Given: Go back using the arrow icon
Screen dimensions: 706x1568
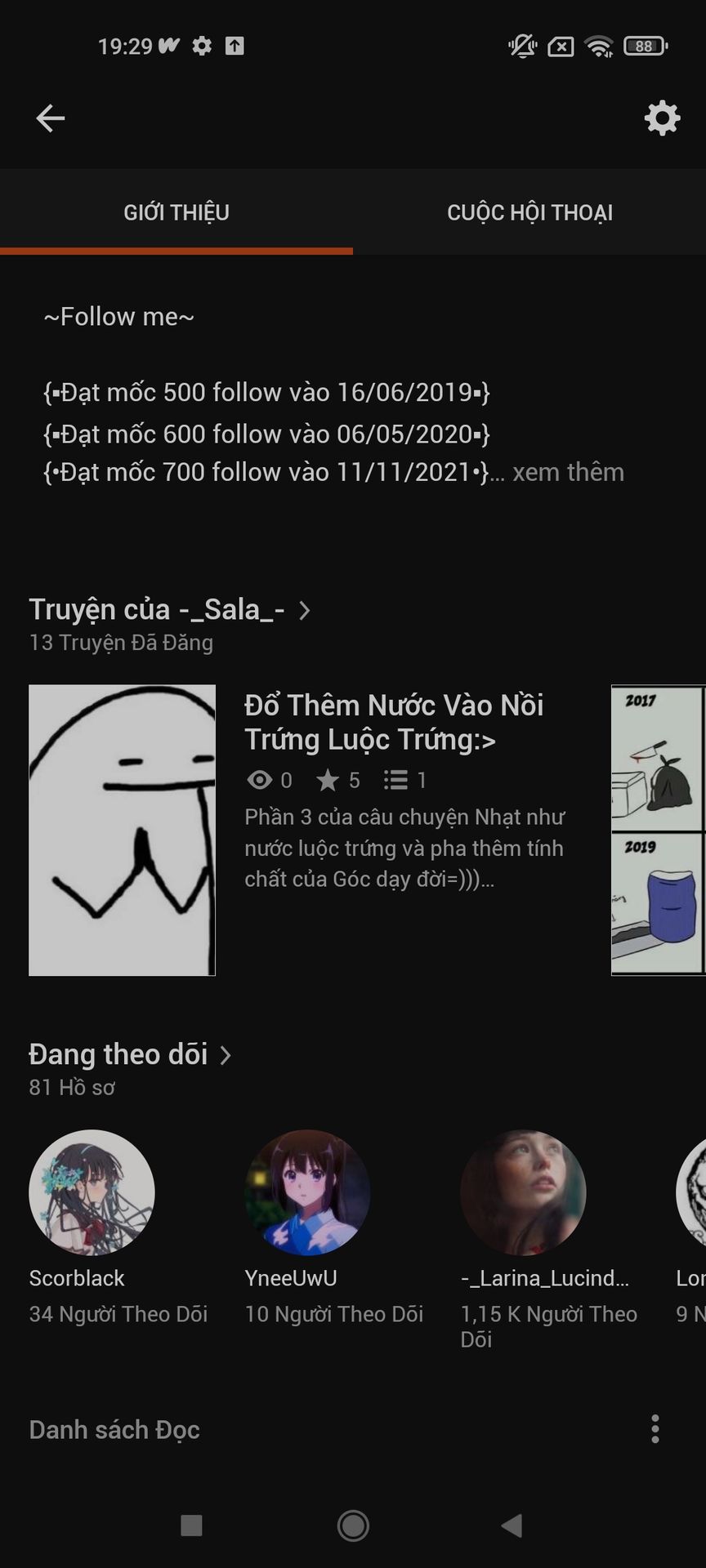Looking at the screenshot, I should coord(51,118).
